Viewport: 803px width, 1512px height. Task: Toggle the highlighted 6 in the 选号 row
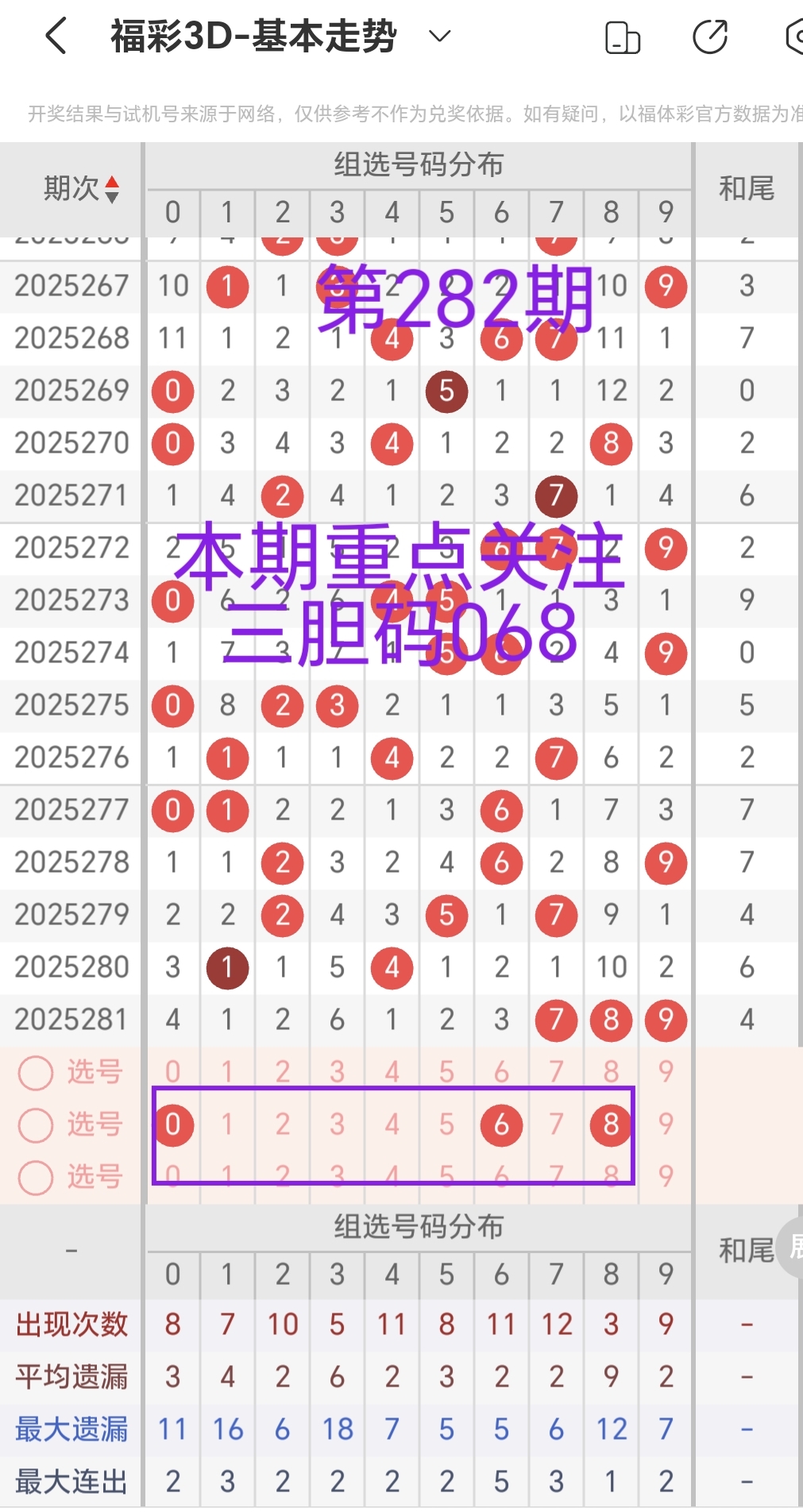(x=501, y=1124)
